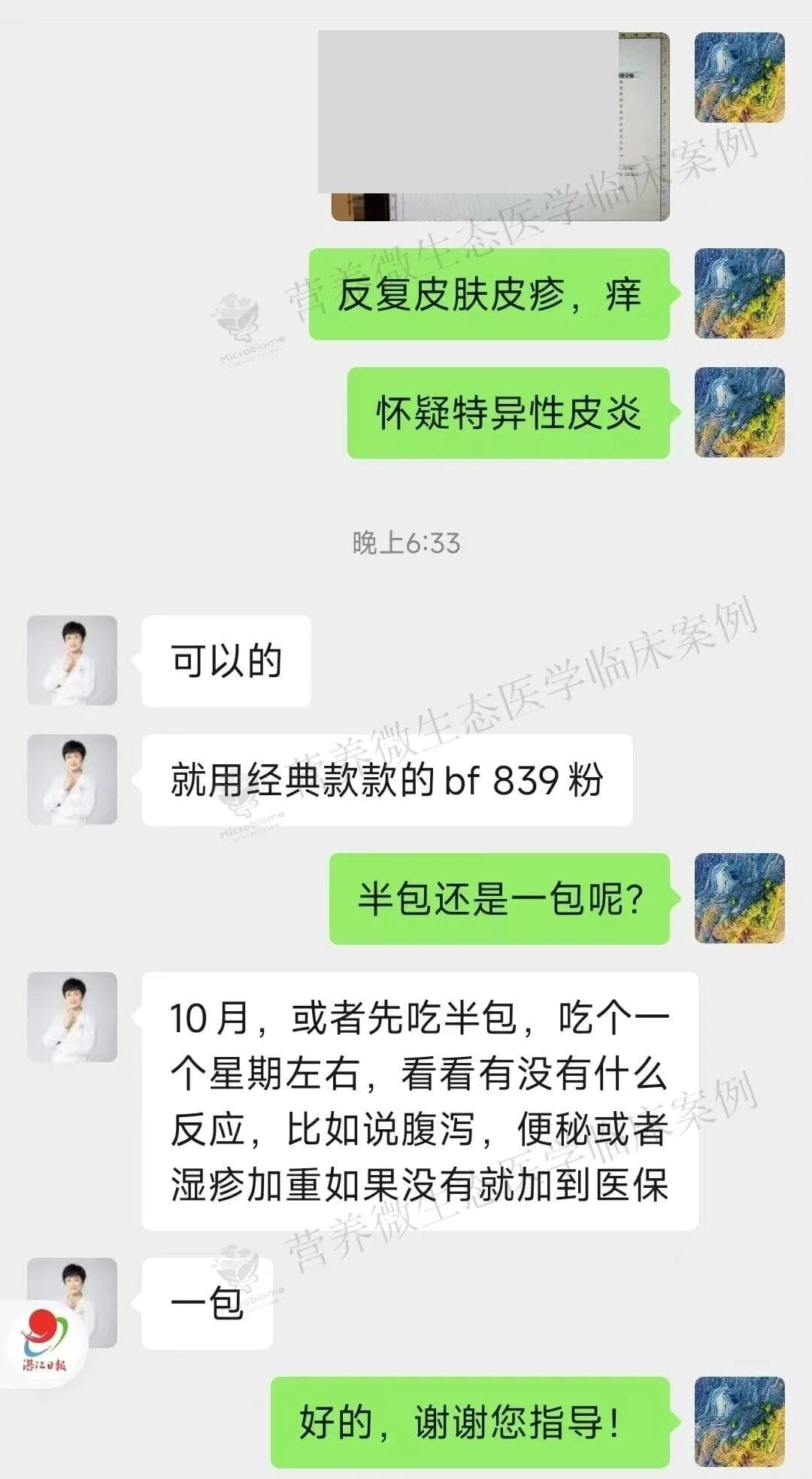Screen dimensions: 812x1479
Task: View profile via avatar beside "半包还是一包呢?"
Action: pos(740,898)
